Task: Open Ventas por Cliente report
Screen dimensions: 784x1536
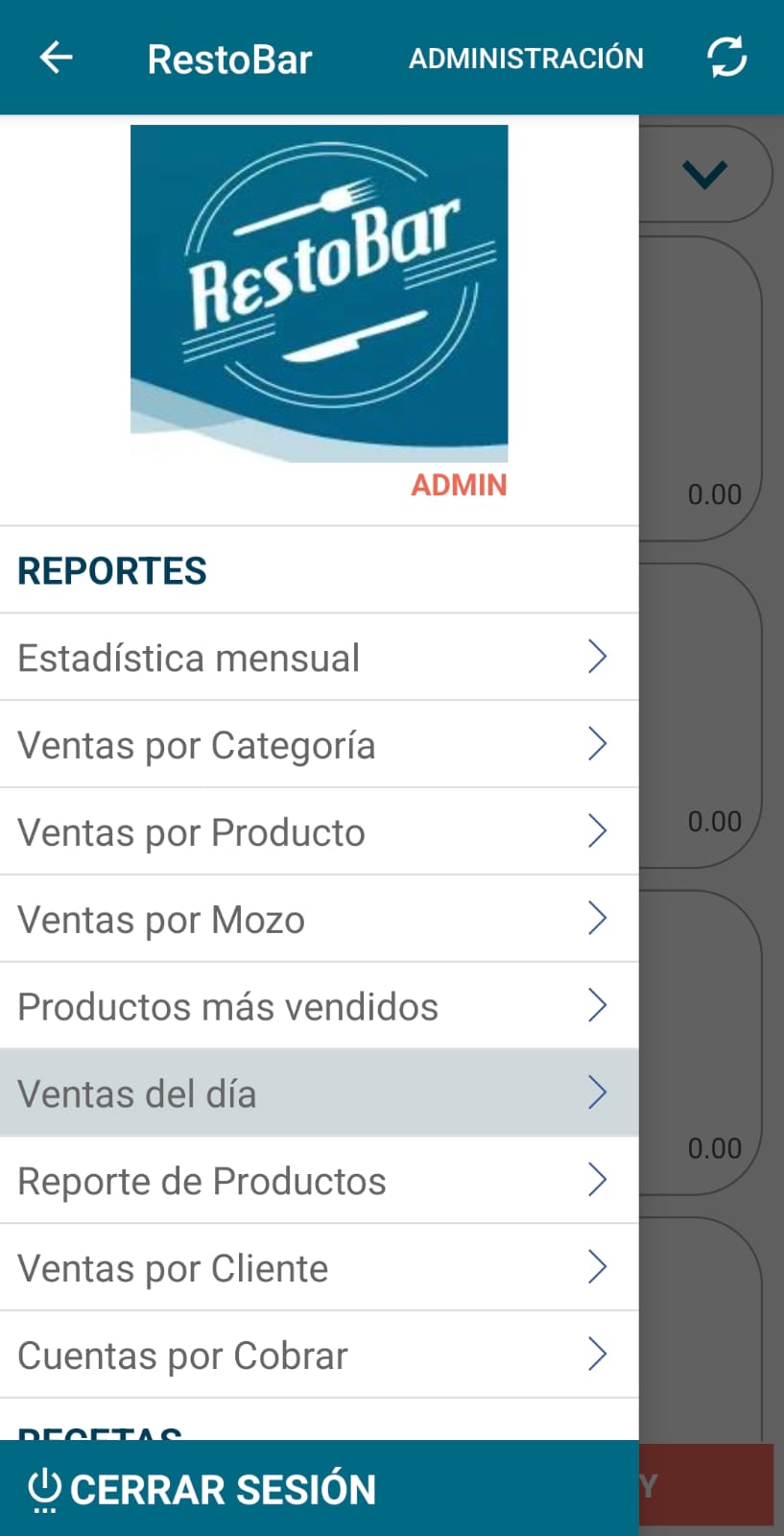Action: pyautogui.click(x=173, y=1267)
